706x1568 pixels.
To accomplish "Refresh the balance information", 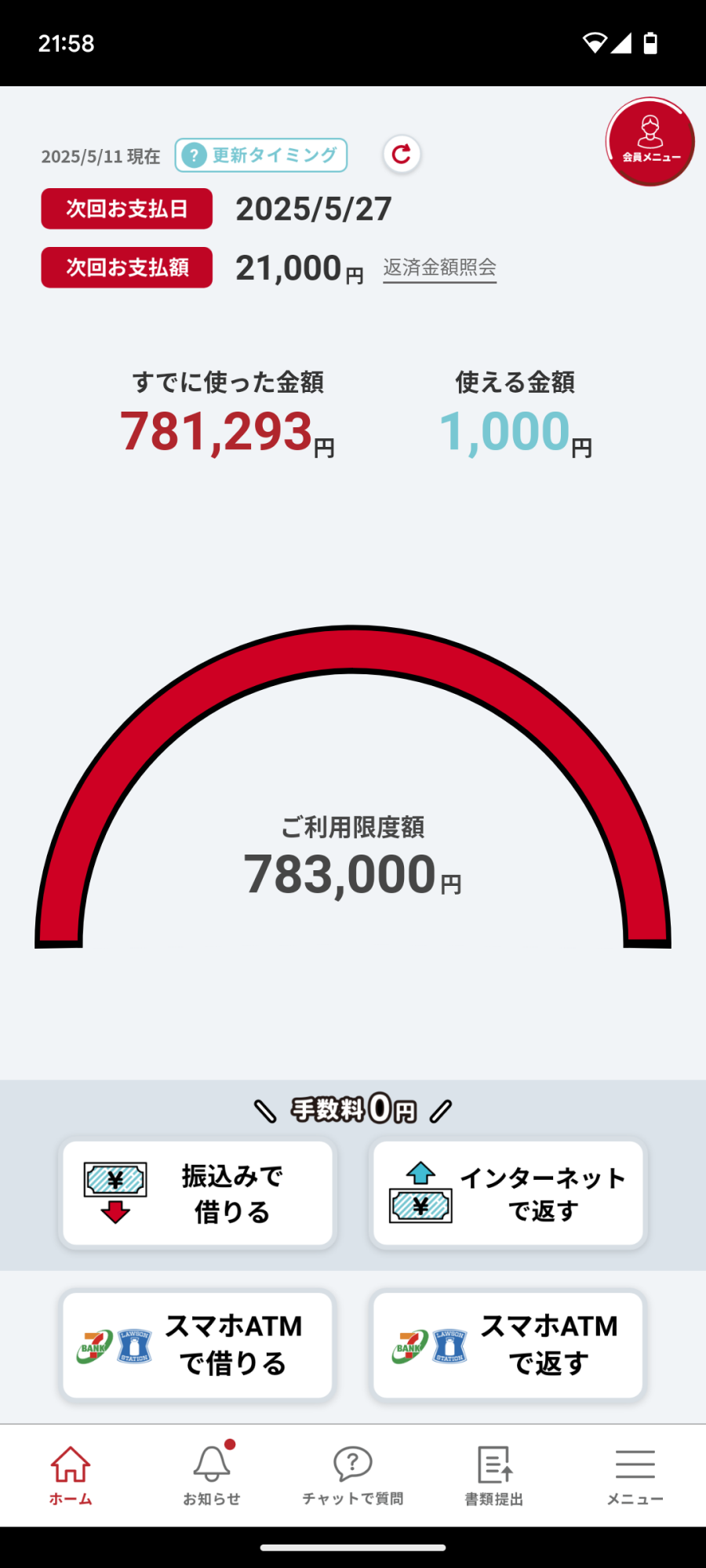I will click(402, 154).
